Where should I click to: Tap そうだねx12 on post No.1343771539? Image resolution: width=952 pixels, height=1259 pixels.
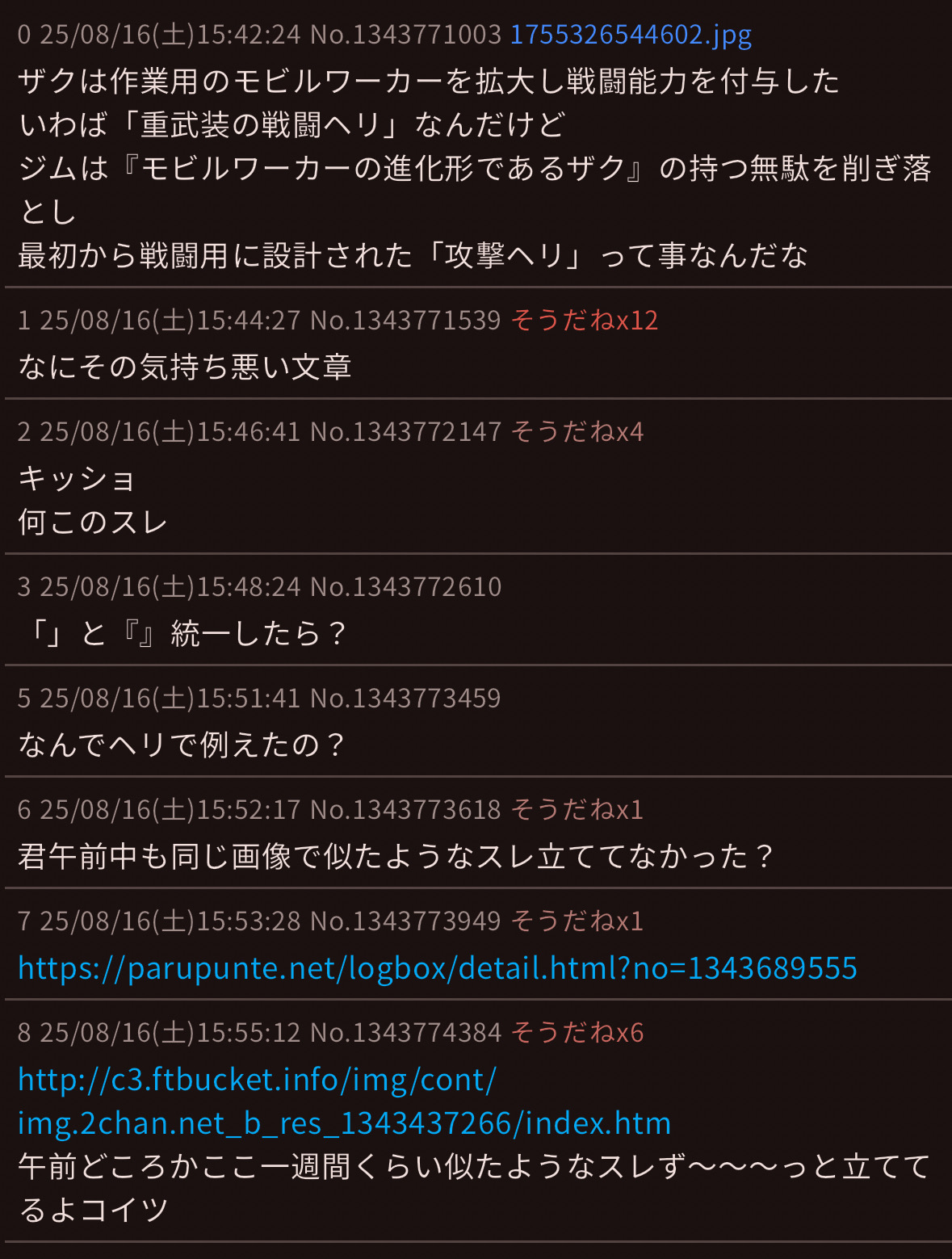coord(584,321)
